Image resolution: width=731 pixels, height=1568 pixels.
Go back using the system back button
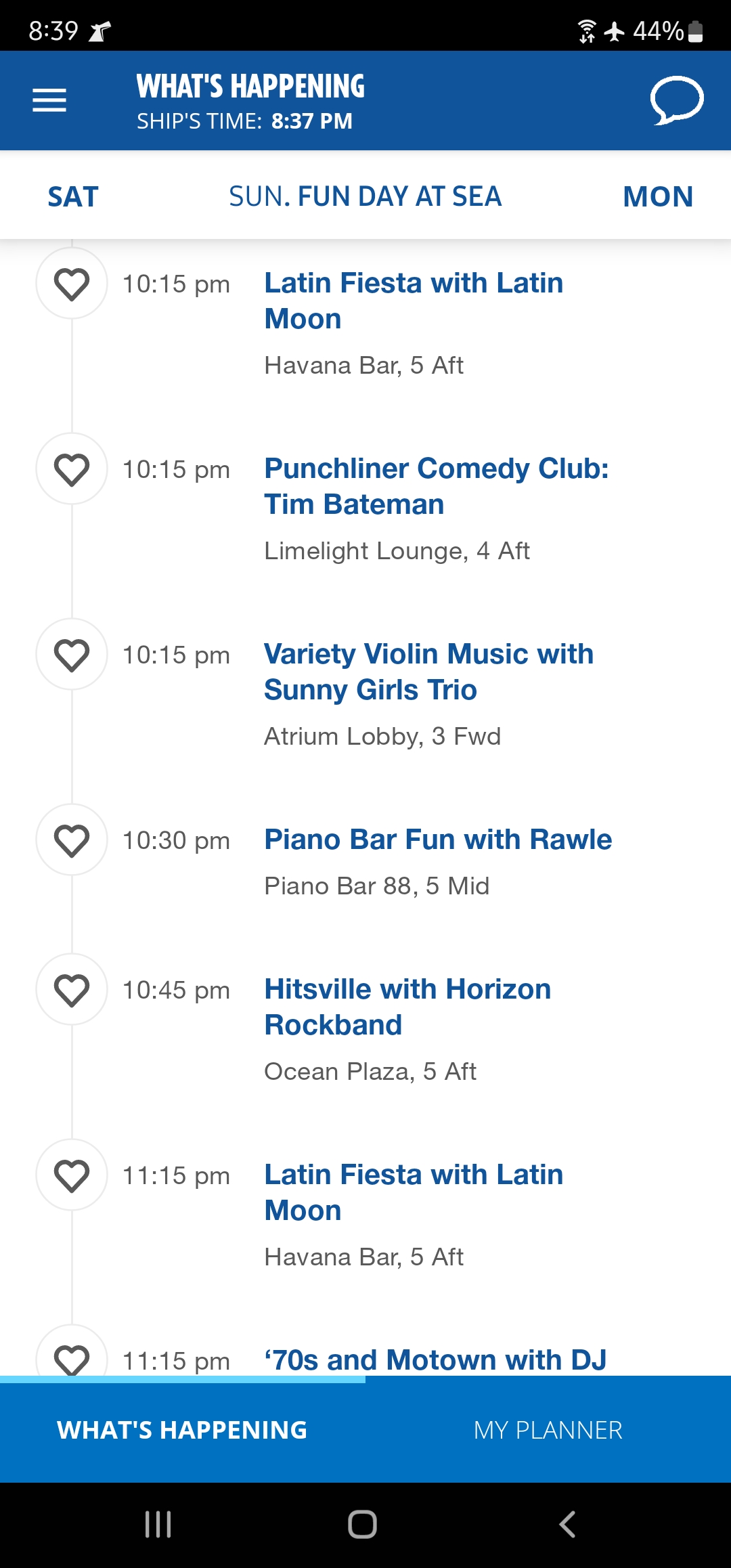[567, 1525]
